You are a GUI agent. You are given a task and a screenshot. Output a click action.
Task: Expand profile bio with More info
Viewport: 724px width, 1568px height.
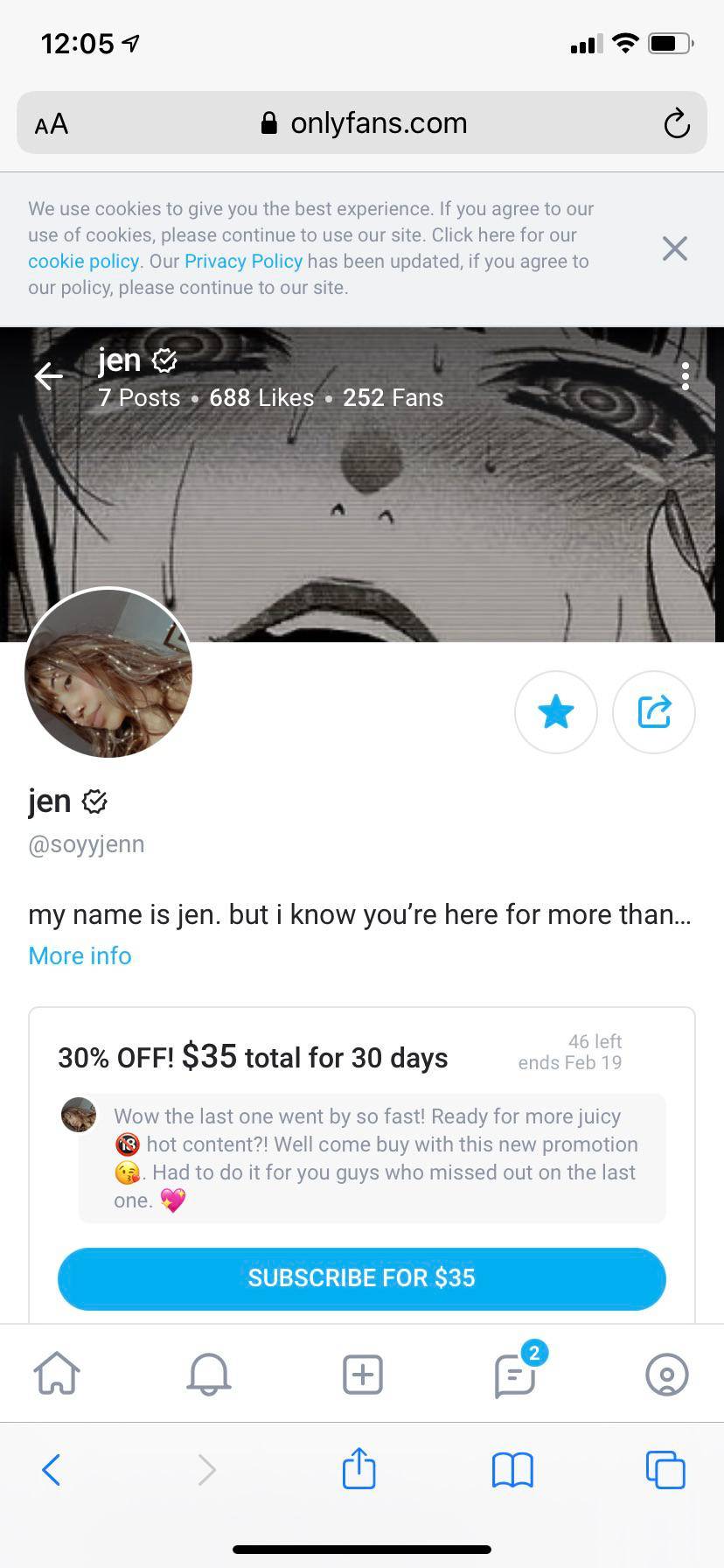80,955
